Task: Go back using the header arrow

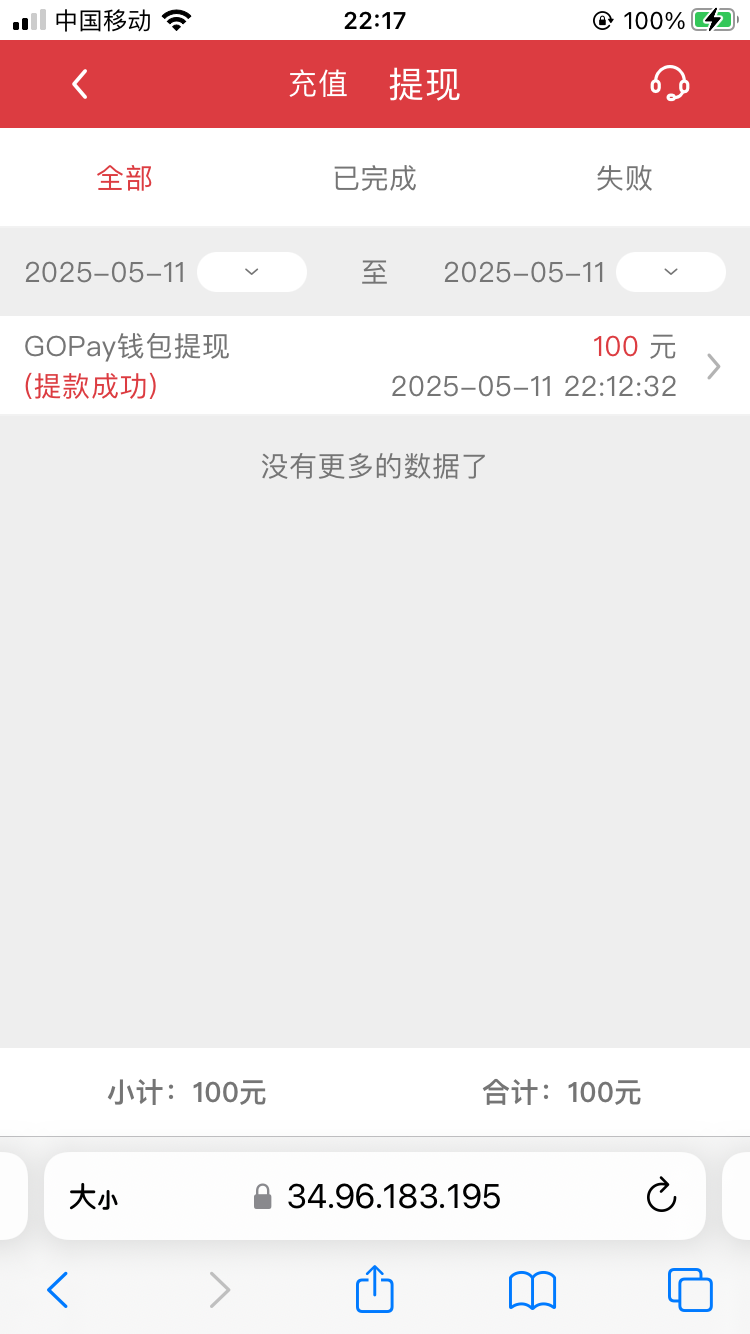Action: click(80, 84)
